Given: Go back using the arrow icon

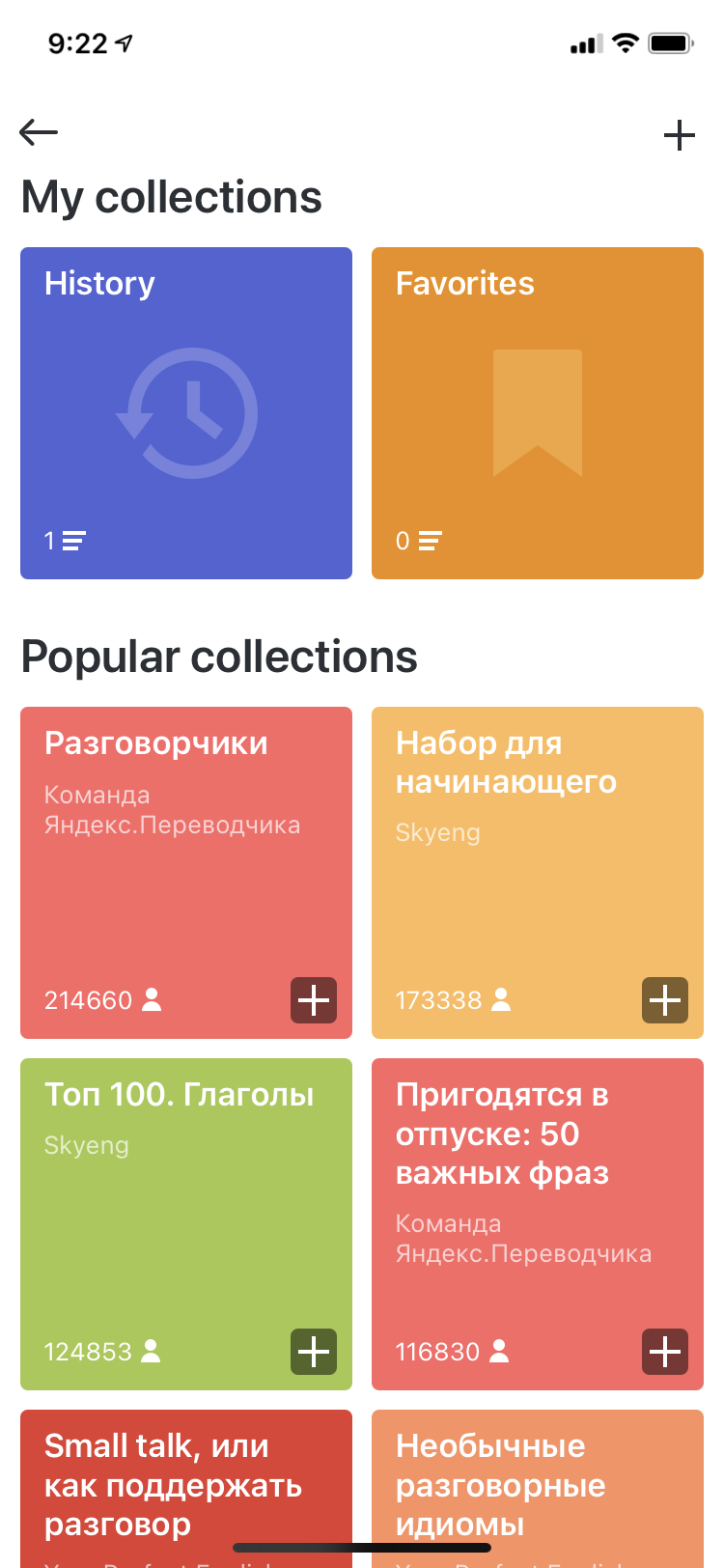Looking at the screenshot, I should coord(39,132).
